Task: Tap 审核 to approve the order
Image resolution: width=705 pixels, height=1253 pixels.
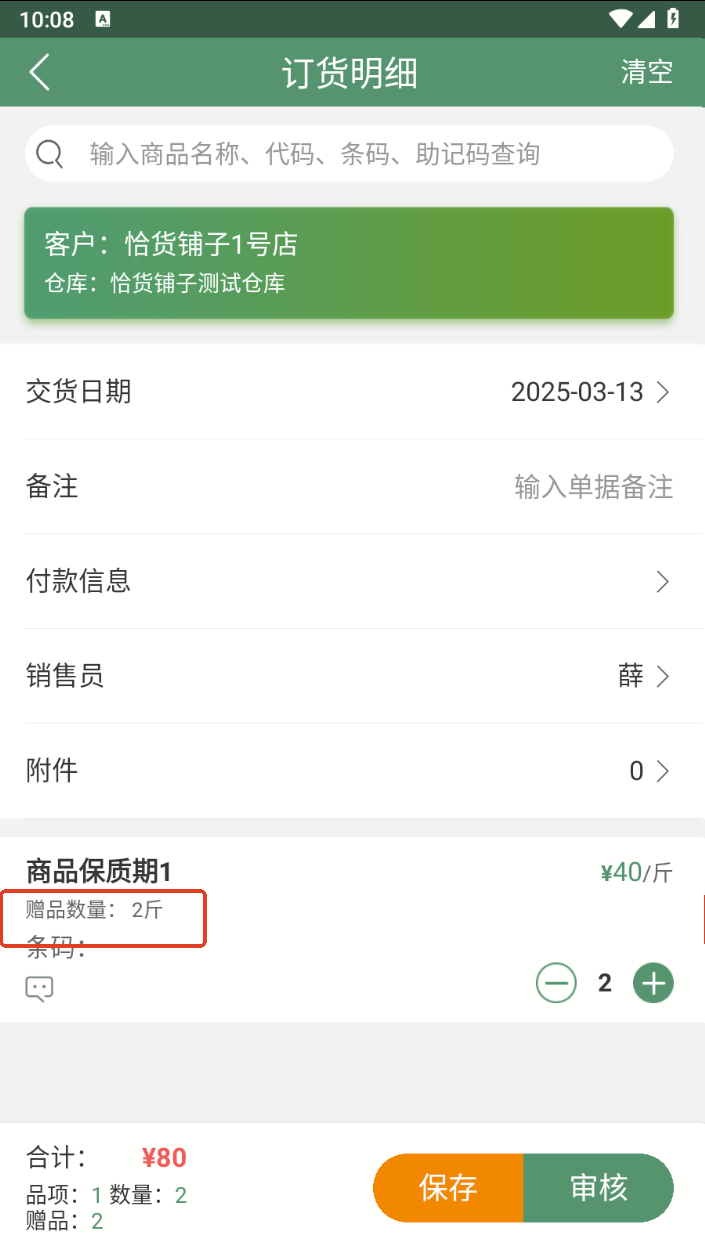Action: [598, 1188]
